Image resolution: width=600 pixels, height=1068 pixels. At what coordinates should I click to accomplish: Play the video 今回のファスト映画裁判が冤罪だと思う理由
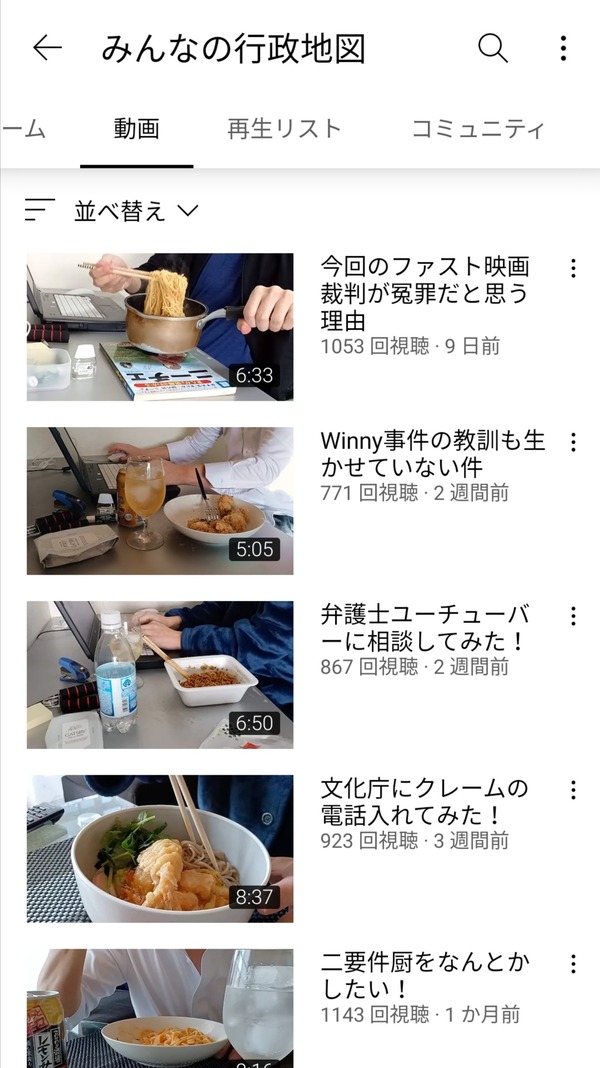tap(160, 327)
